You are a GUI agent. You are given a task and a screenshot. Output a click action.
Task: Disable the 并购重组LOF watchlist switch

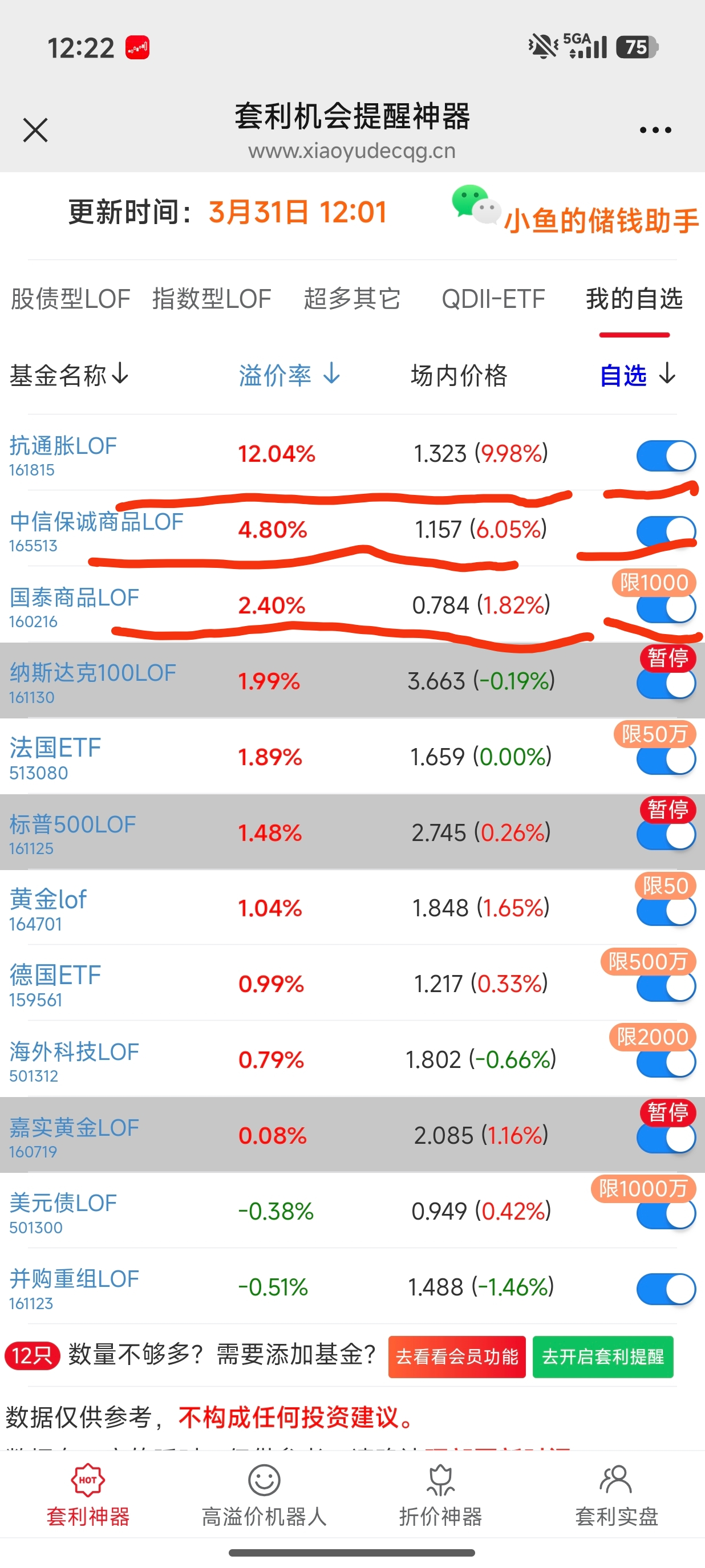[x=666, y=1289]
